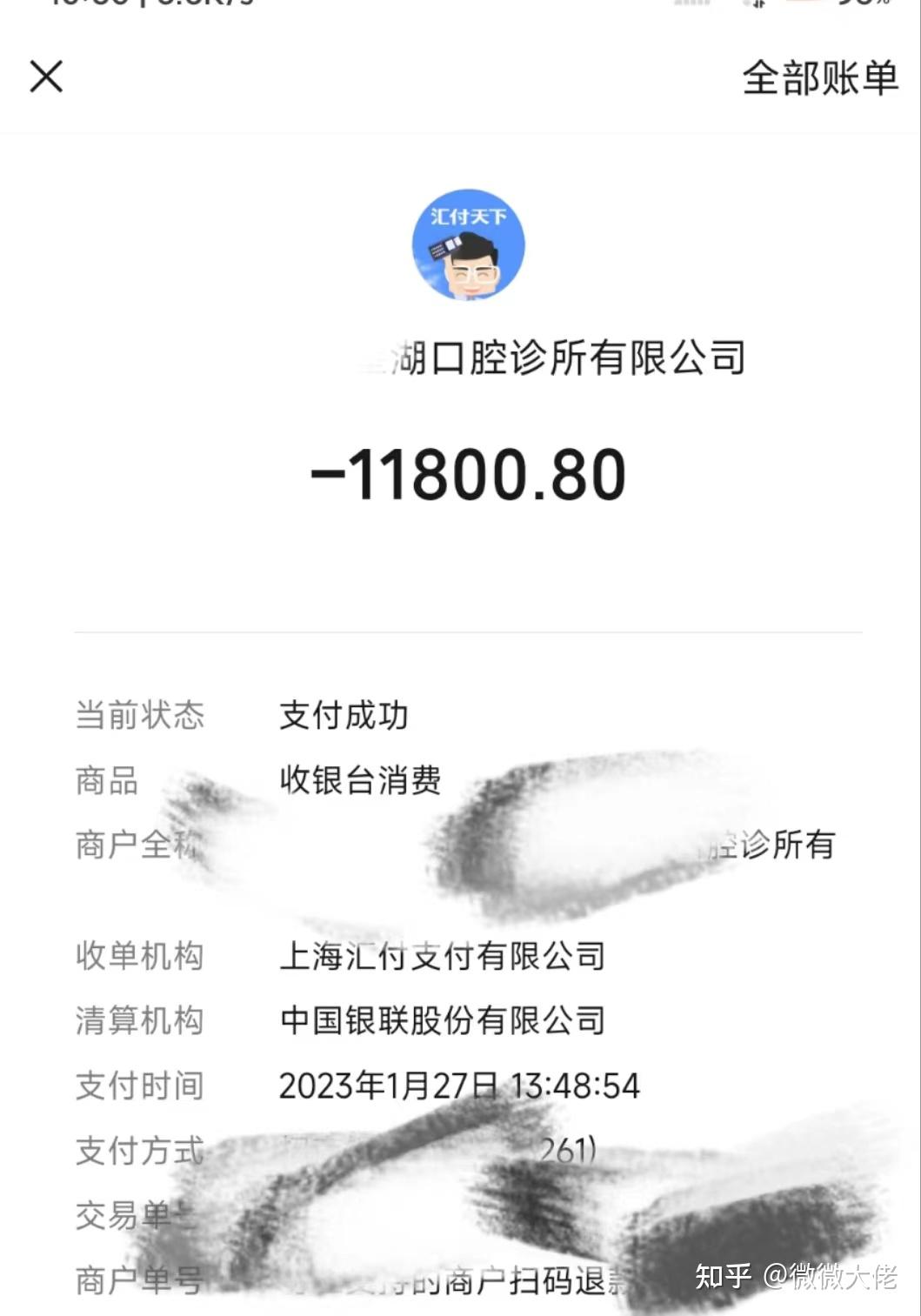Open 全部账单 bill list
921x1316 pixels.
click(819, 78)
